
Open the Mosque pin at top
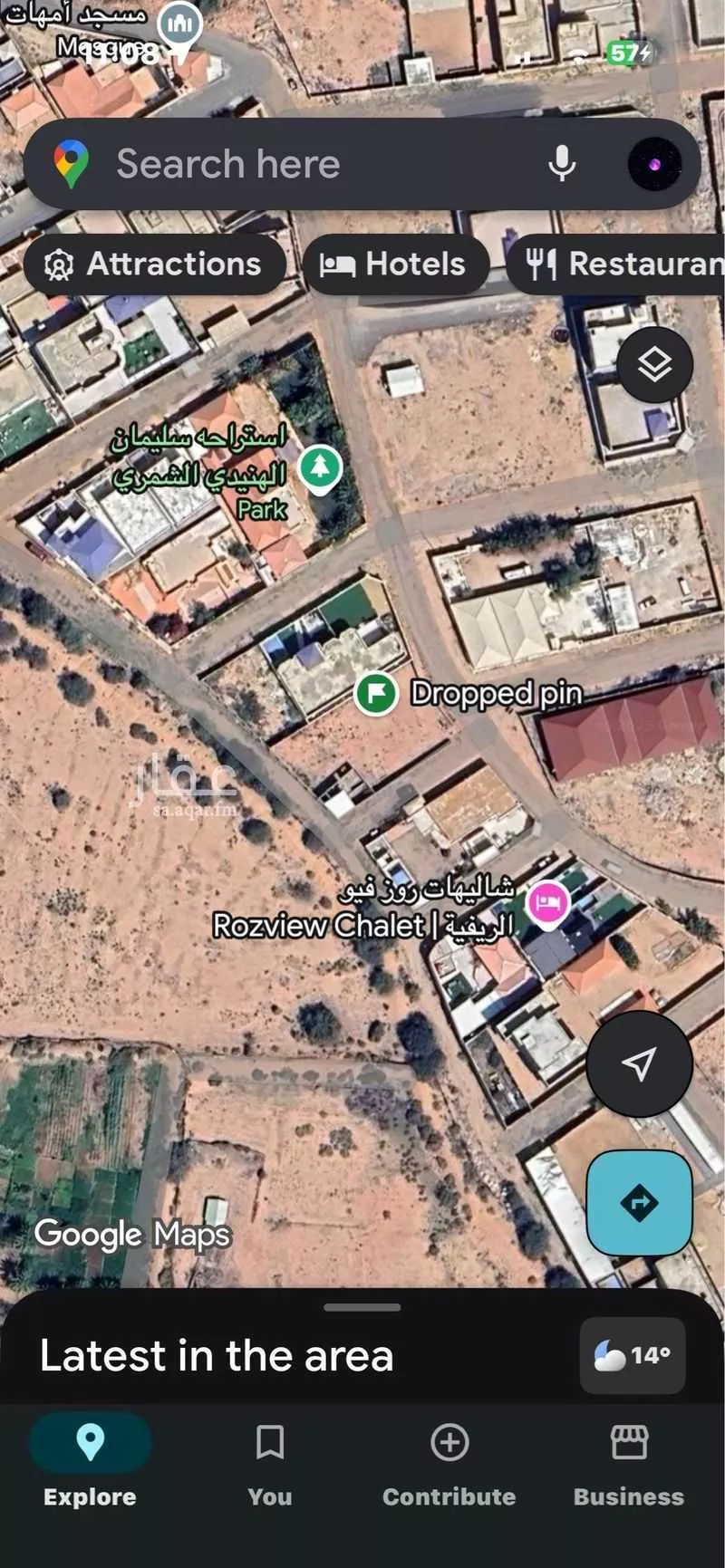click(179, 25)
